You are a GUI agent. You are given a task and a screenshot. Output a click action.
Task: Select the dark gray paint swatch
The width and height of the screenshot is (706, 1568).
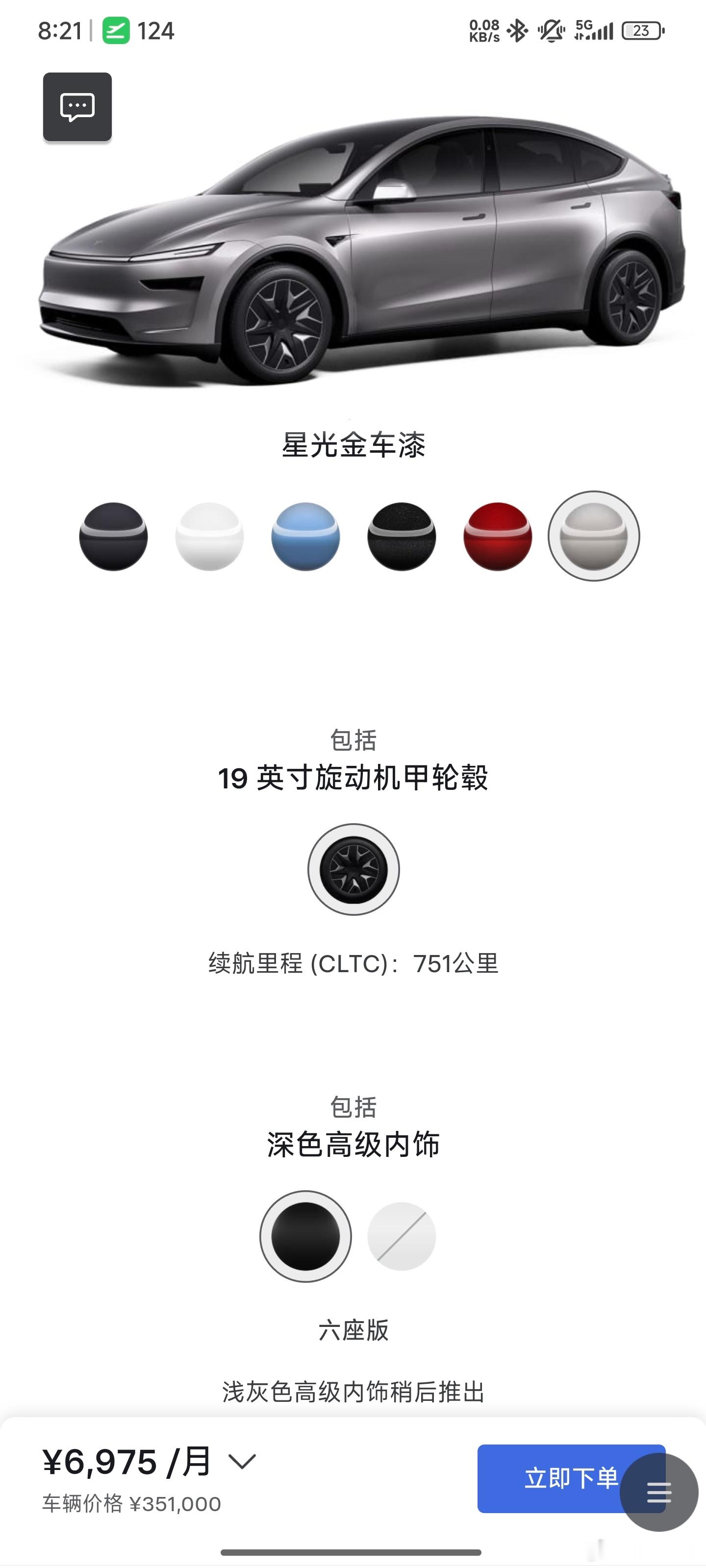point(113,536)
